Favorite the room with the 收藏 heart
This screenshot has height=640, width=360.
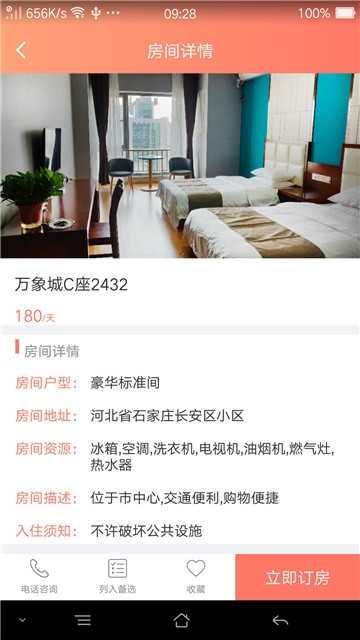coord(196,577)
